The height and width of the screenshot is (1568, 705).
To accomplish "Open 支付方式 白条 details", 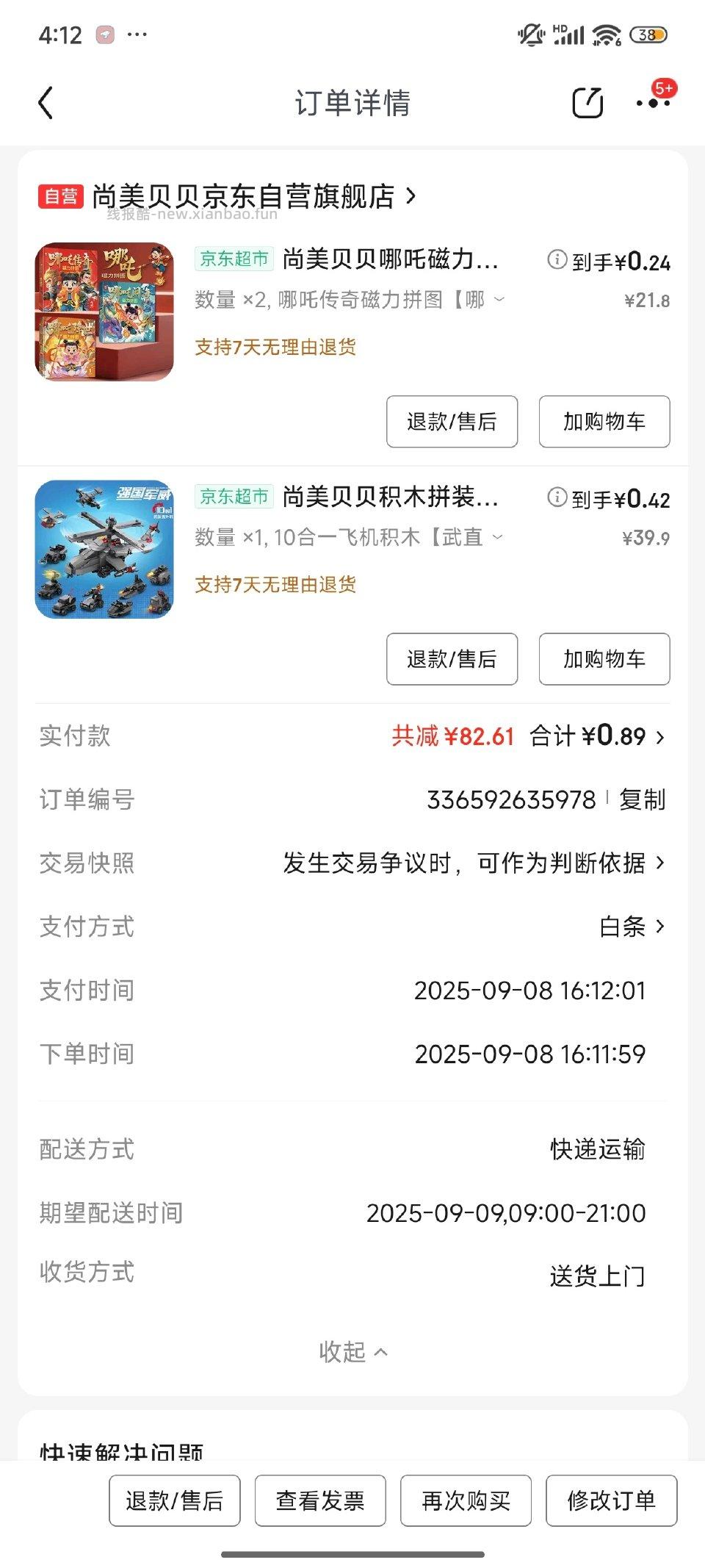I will pos(623,927).
